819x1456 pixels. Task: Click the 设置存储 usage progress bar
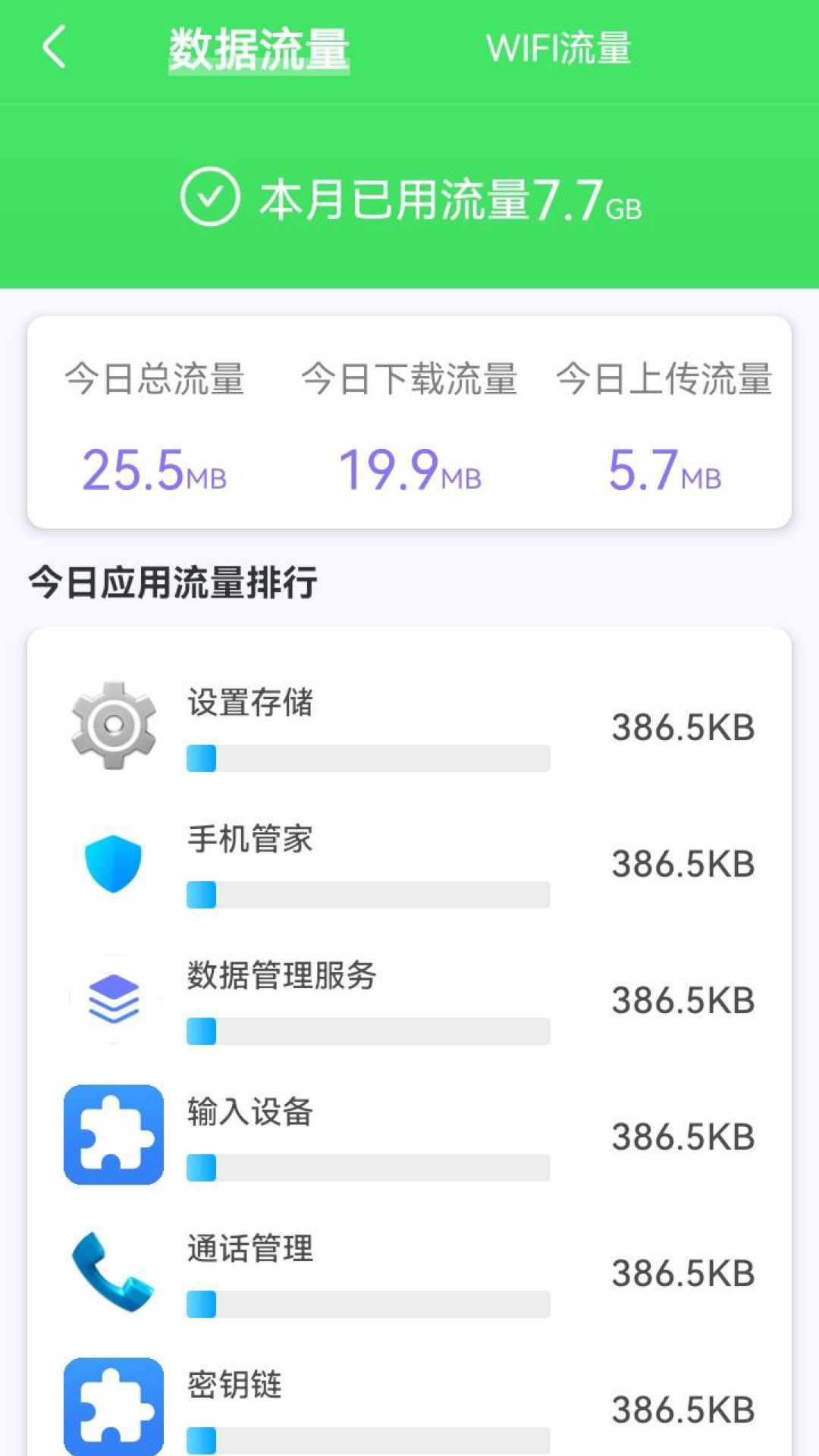[x=368, y=757]
